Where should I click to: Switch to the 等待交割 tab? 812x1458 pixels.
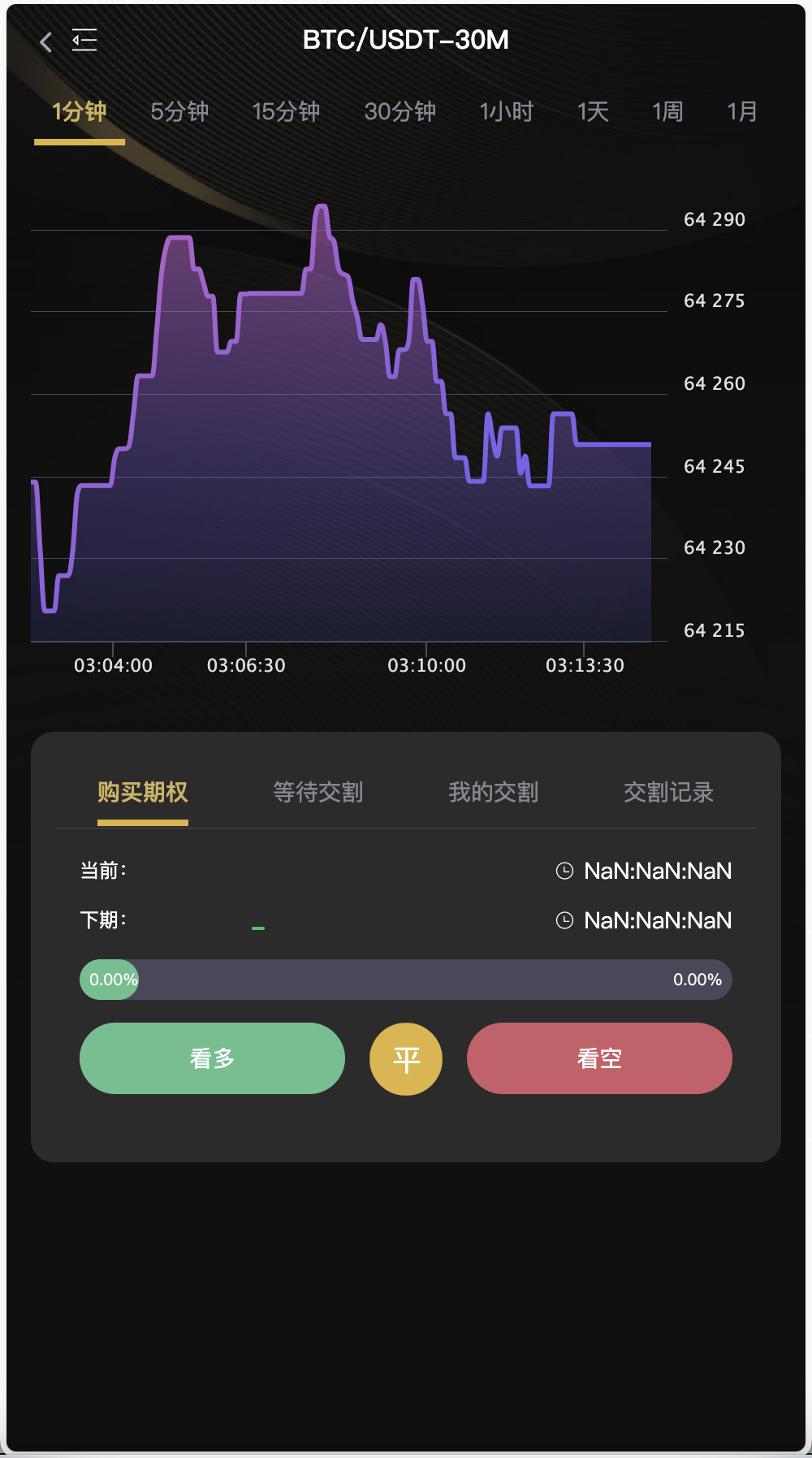317,792
